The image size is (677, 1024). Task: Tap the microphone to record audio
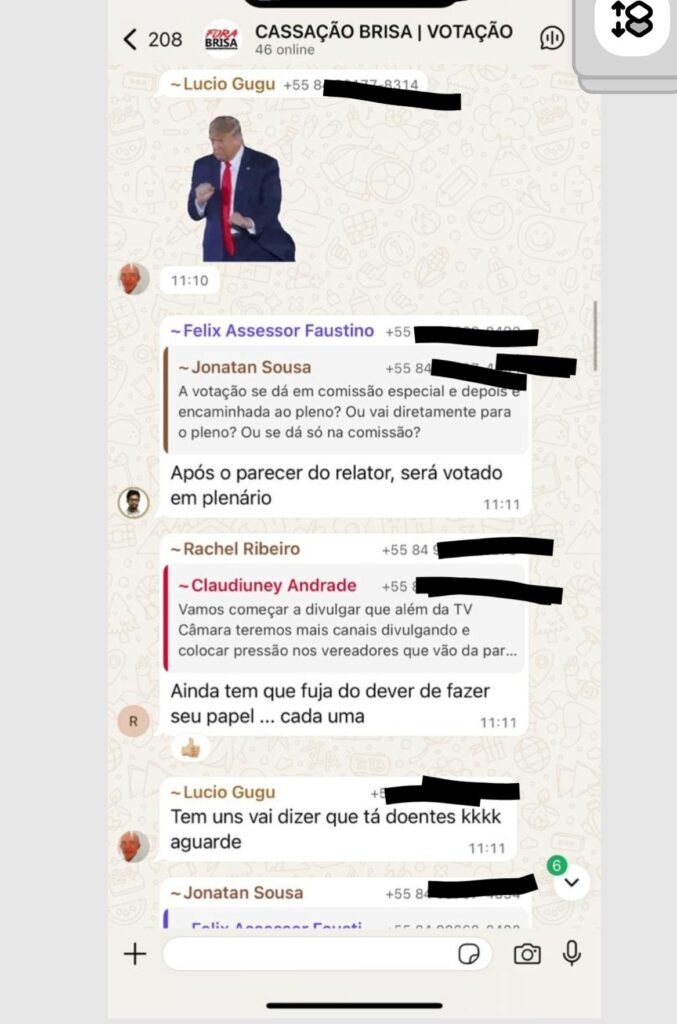tap(572, 954)
